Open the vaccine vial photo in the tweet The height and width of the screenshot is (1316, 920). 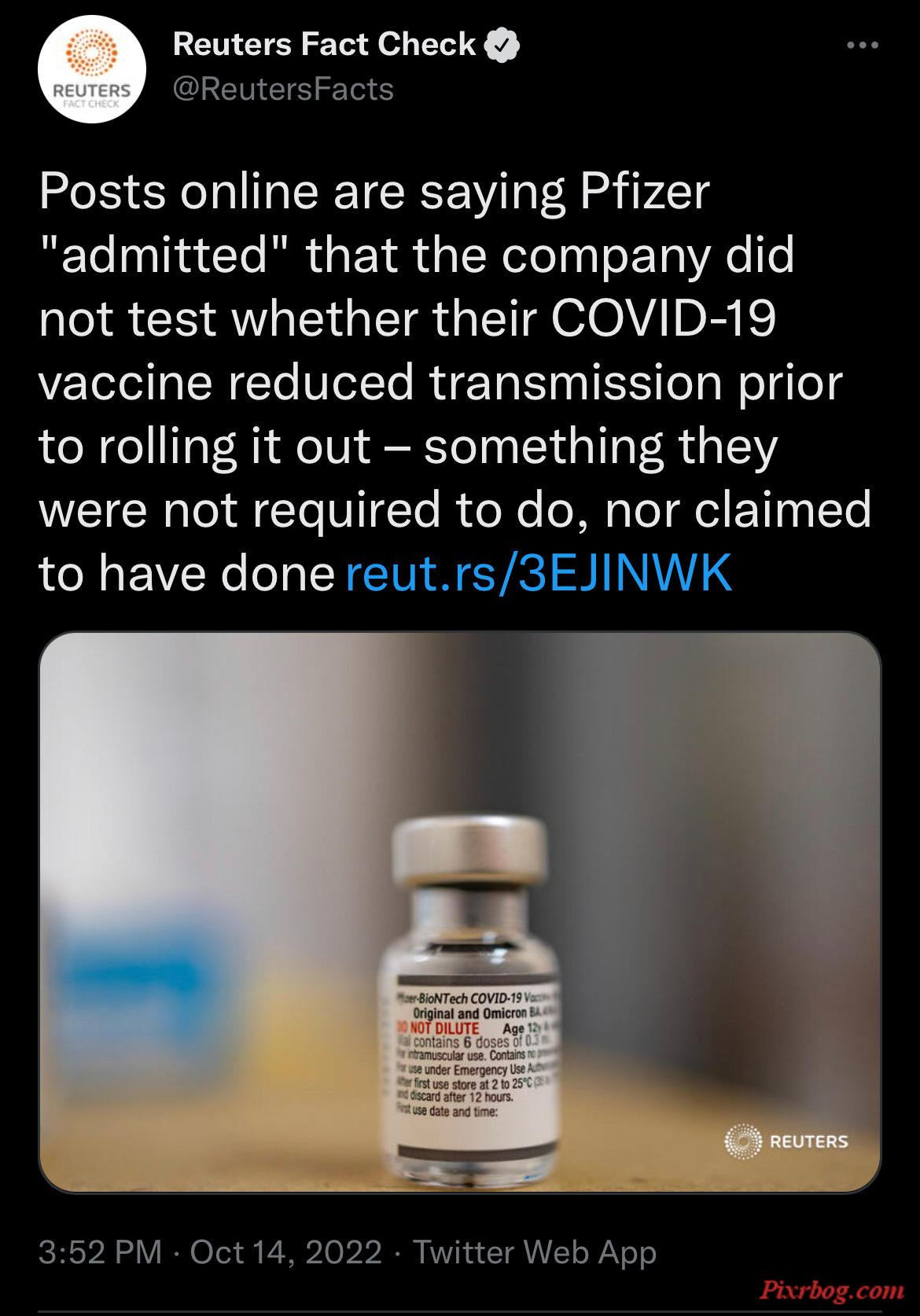(x=459, y=911)
